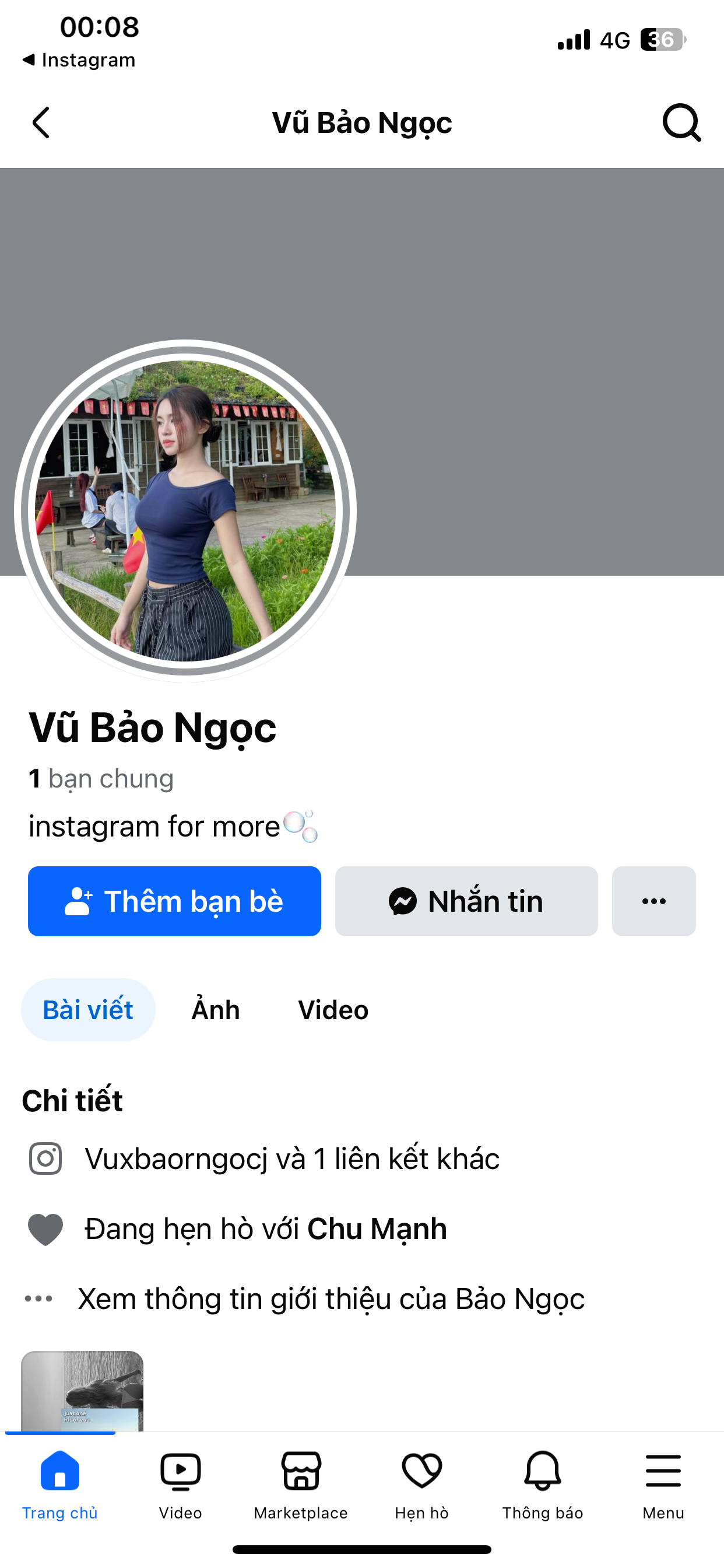The width and height of the screenshot is (724, 1568).
Task: Tap the Thêm bạn bè button
Action: pyautogui.click(x=175, y=901)
